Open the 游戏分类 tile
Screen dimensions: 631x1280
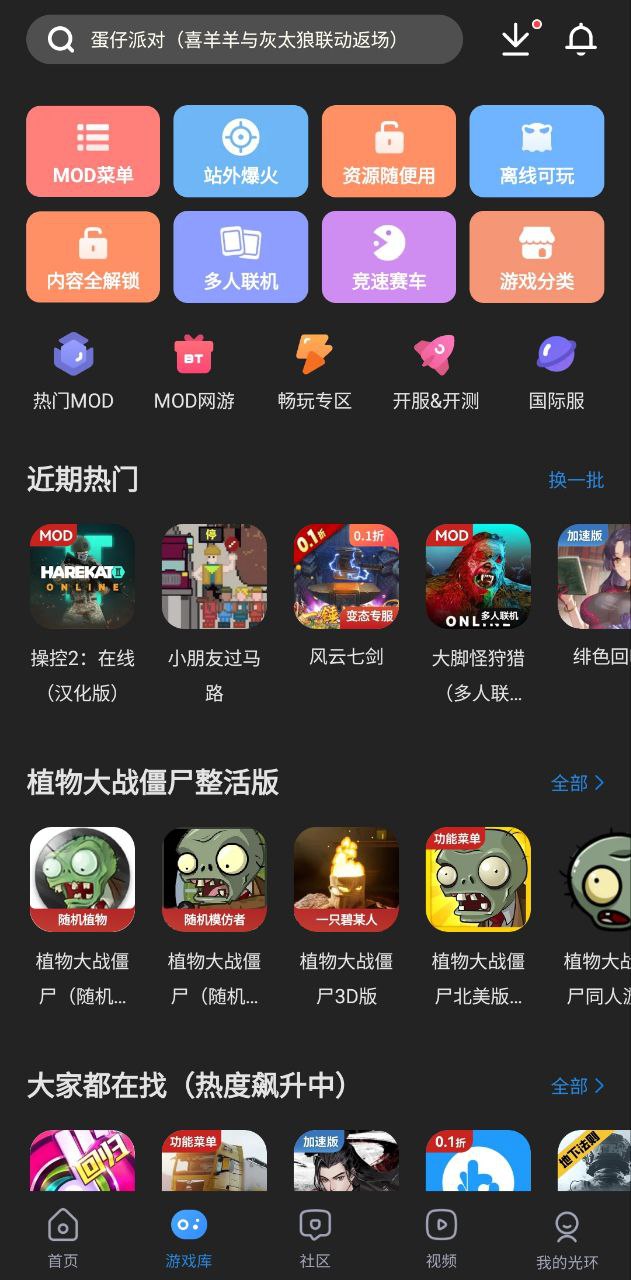coord(537,257)
